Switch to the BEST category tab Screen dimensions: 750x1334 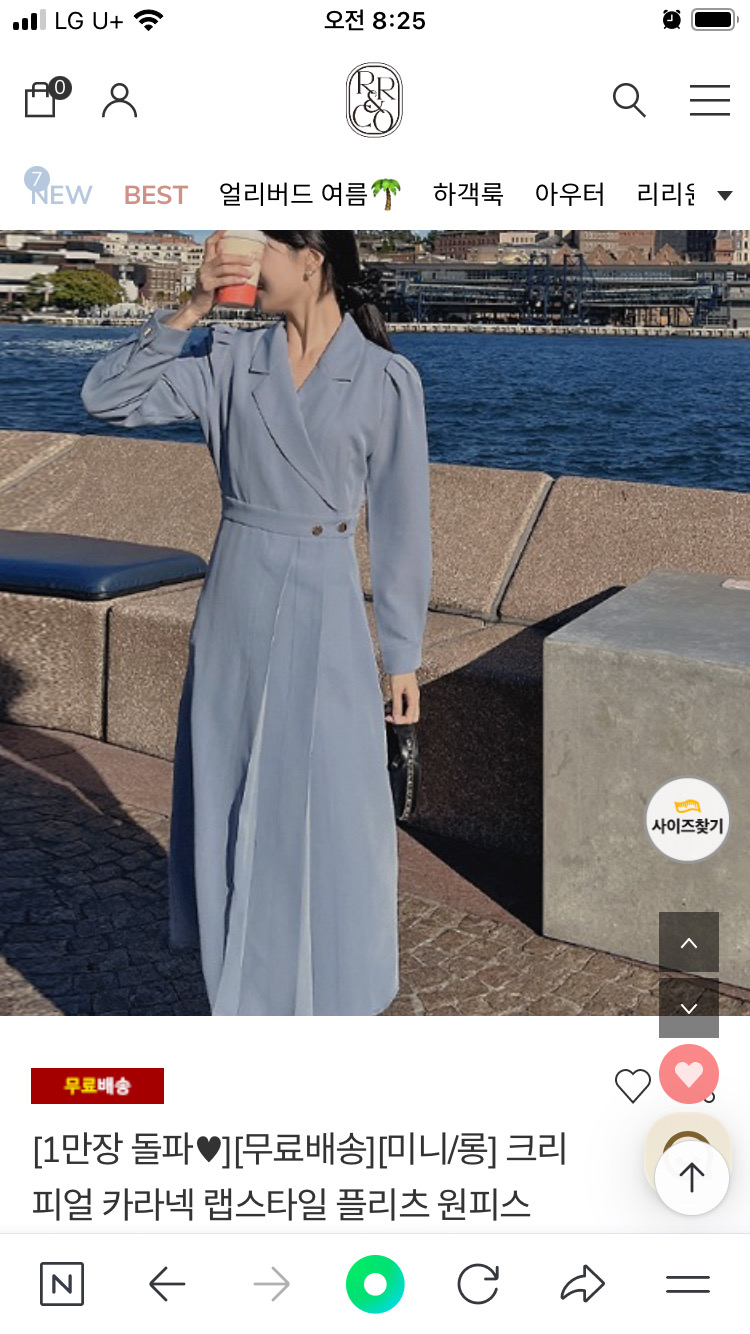pyautogui.click(x=155, y=195)
